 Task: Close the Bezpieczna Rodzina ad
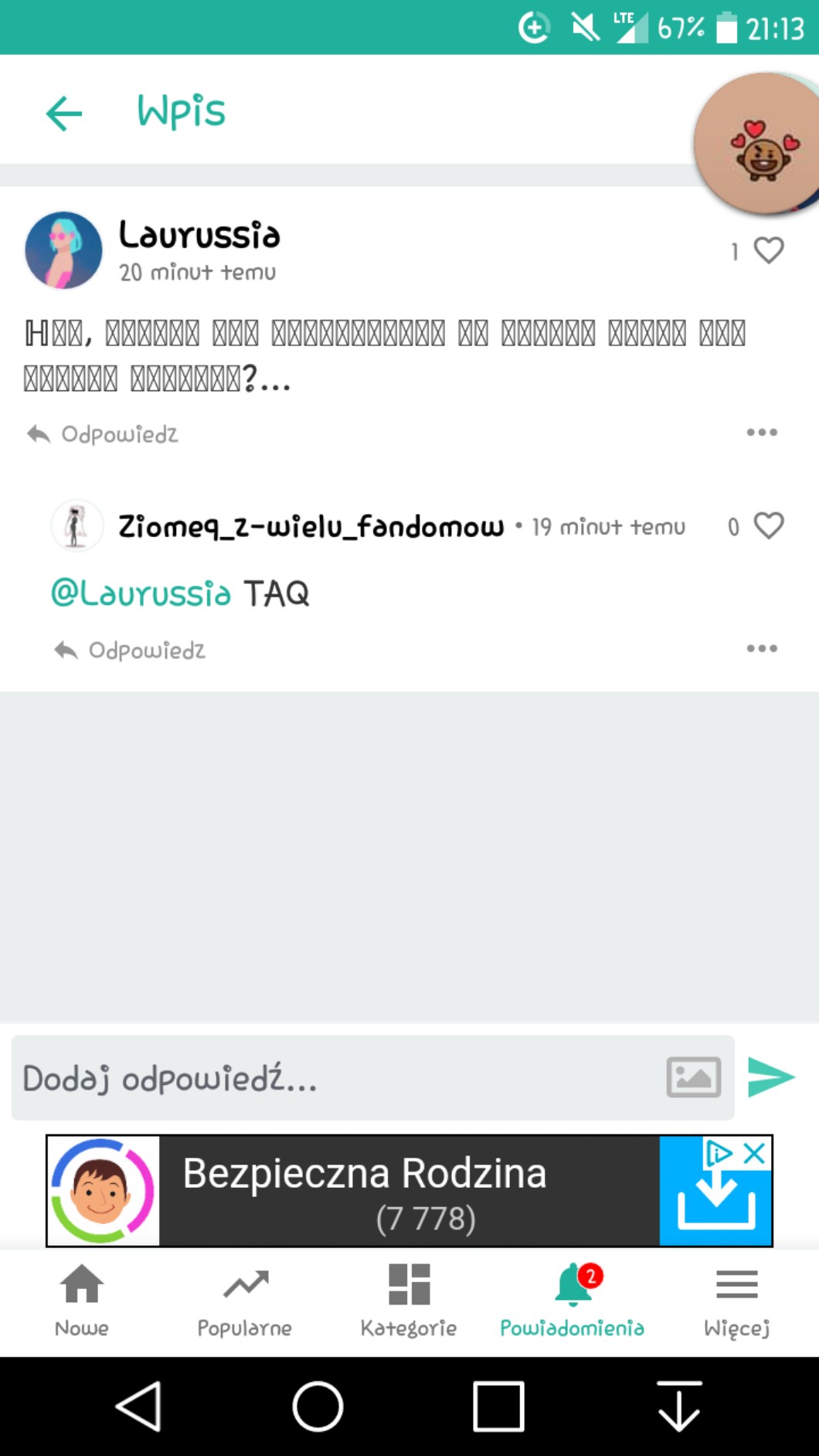tap(755, 1153)
